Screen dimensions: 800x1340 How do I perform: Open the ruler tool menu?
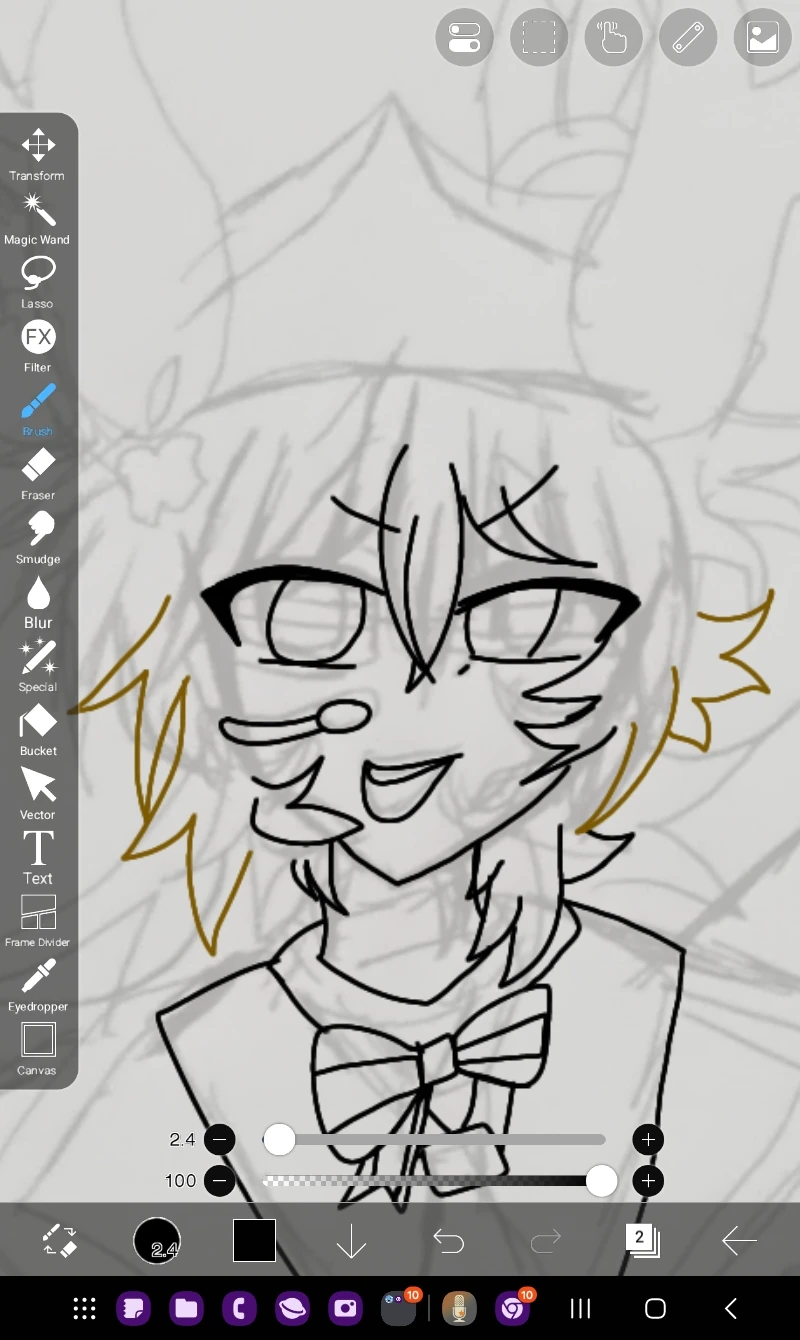click(688, 38)
